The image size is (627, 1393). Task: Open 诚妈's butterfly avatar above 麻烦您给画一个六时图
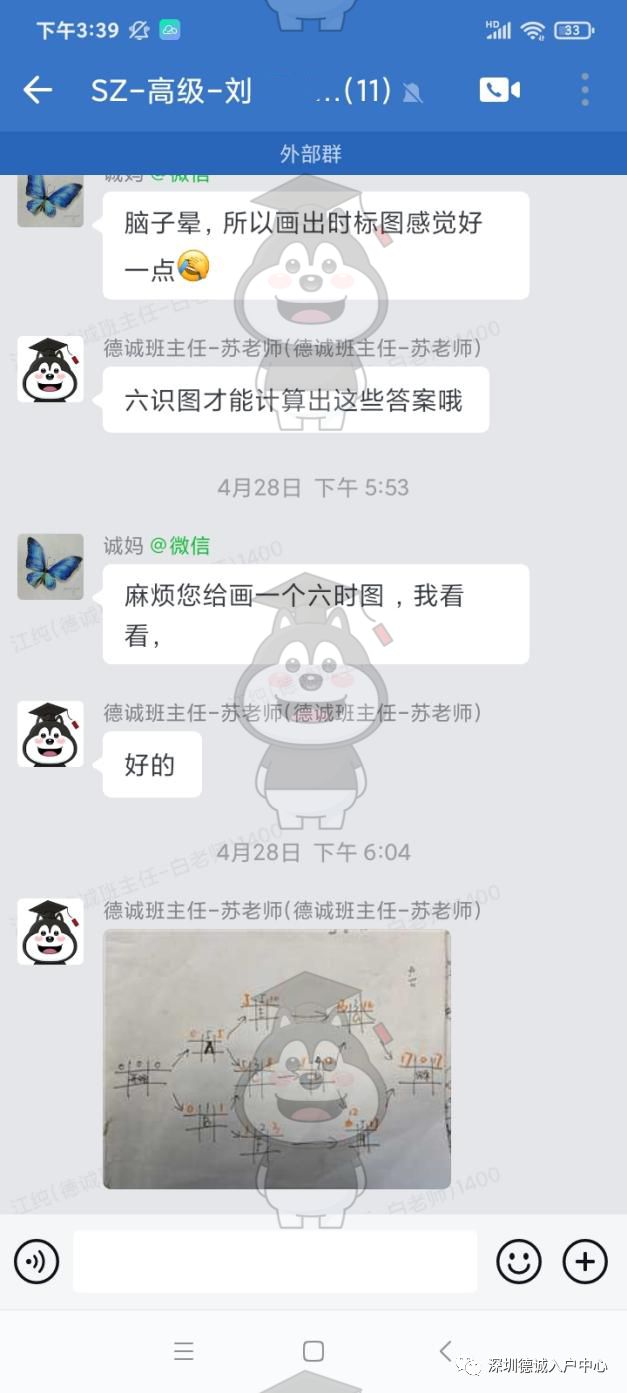pyautogui.click(x=50, y=567)
